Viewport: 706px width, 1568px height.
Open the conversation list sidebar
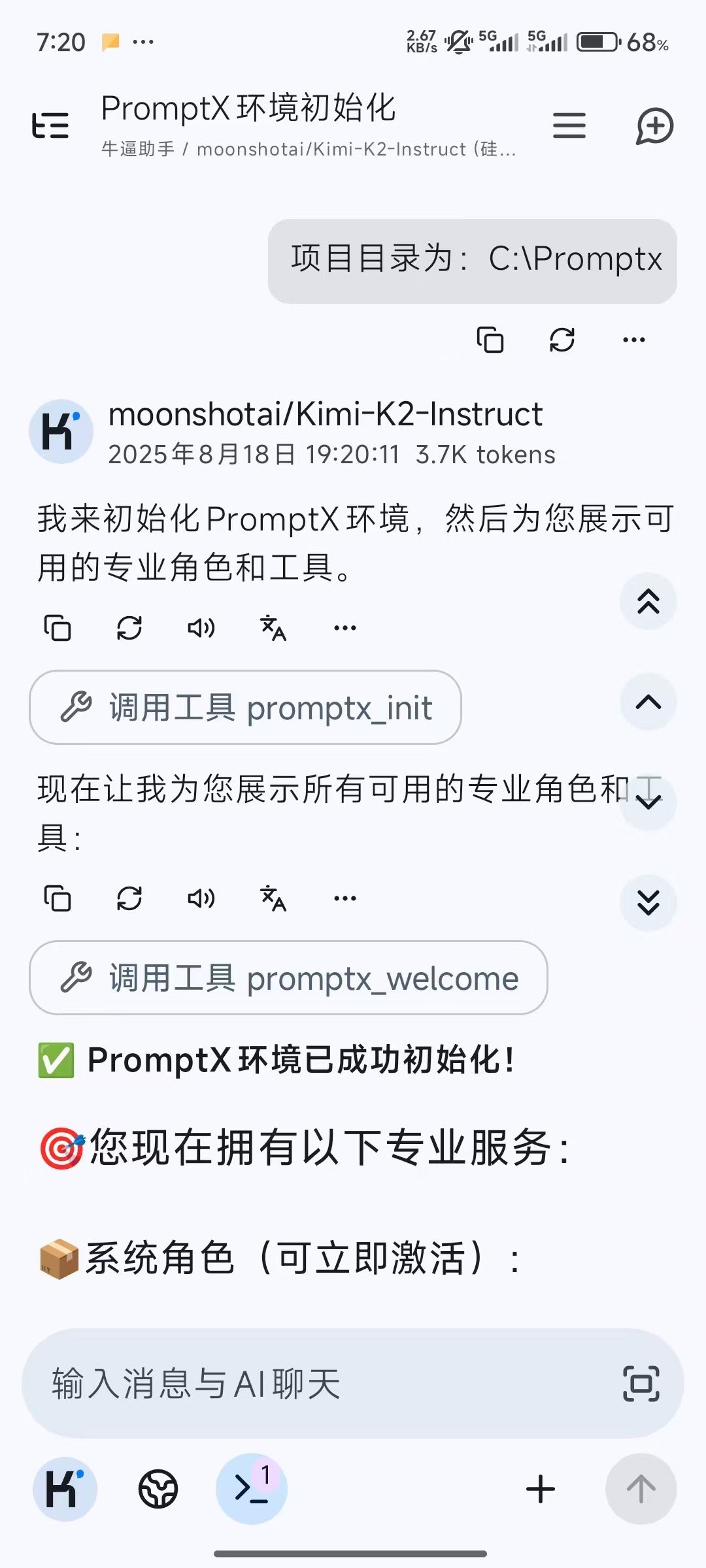(x=50, y=125)
